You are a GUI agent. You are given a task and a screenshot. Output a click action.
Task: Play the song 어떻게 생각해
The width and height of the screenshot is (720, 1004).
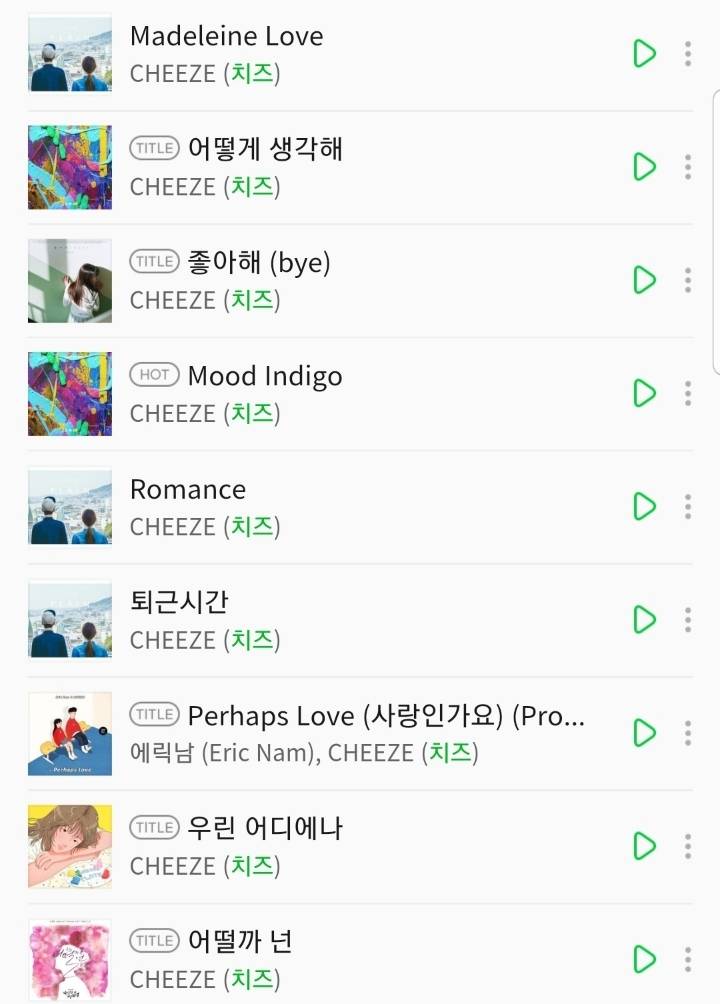643,167
